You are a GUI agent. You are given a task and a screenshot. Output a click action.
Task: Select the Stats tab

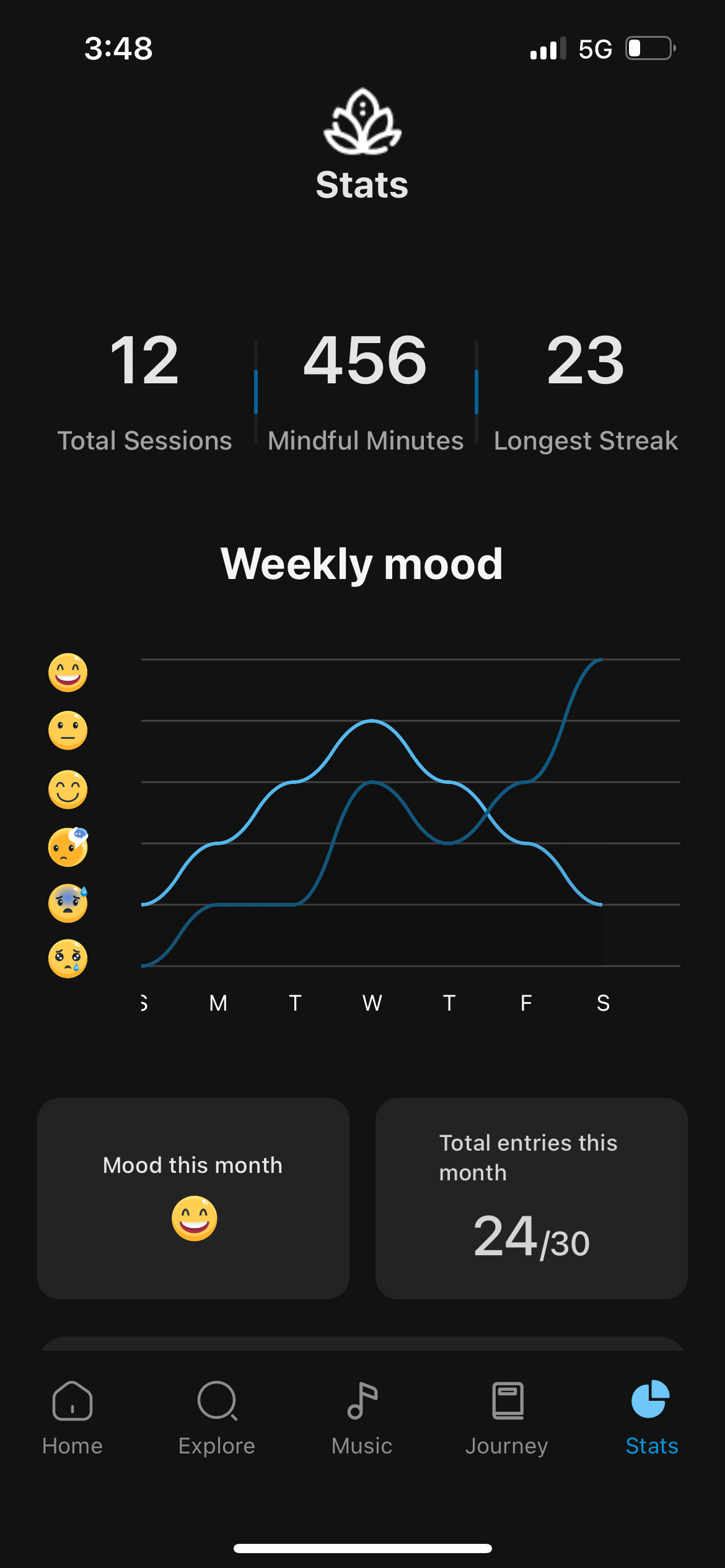pyautogui.click(x=651, y=1417)
